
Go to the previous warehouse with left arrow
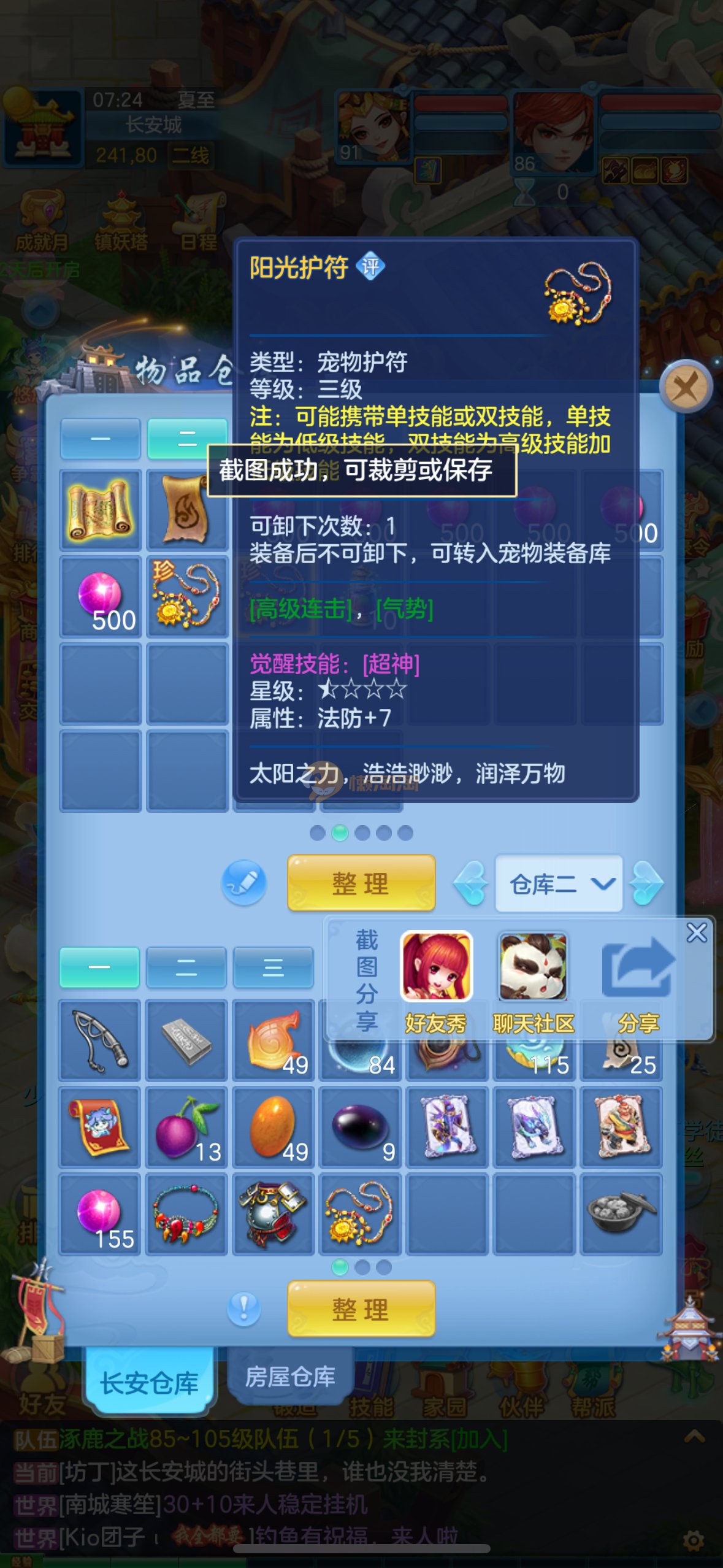click(471, 884)
